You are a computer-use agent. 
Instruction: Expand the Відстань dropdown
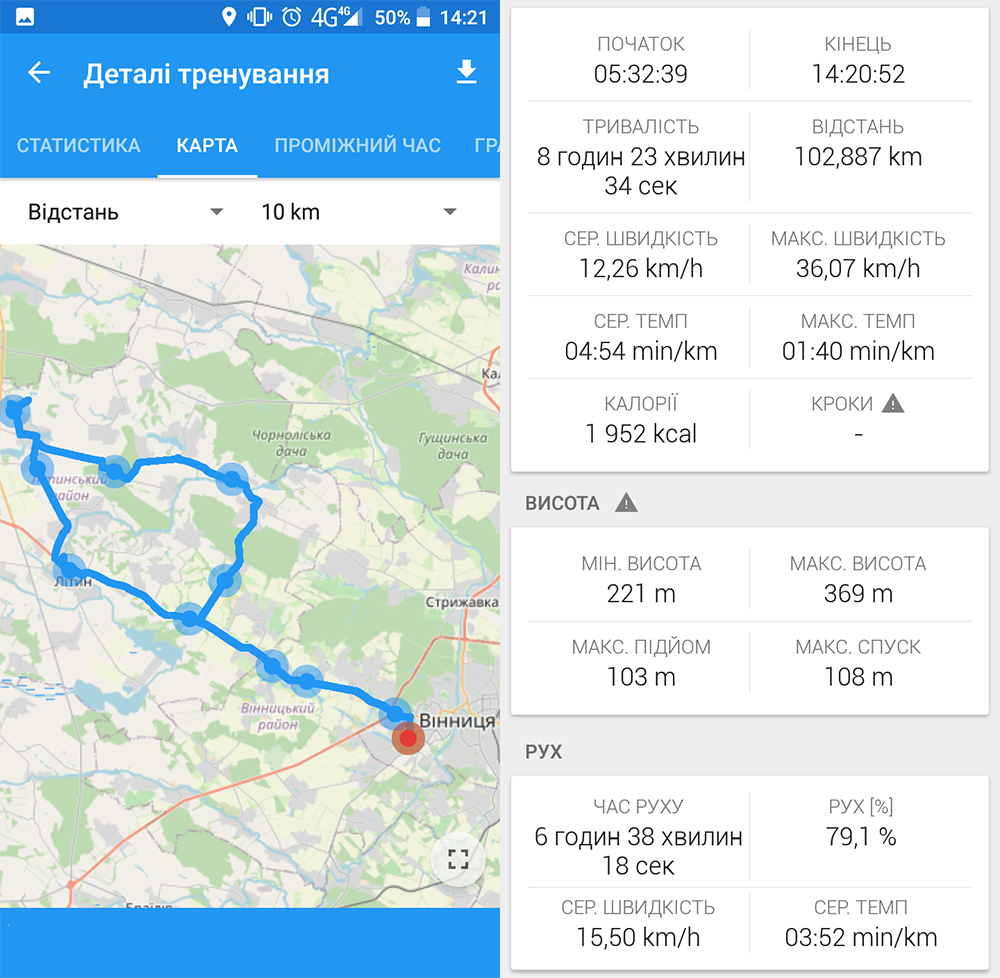tap(125, 212)
